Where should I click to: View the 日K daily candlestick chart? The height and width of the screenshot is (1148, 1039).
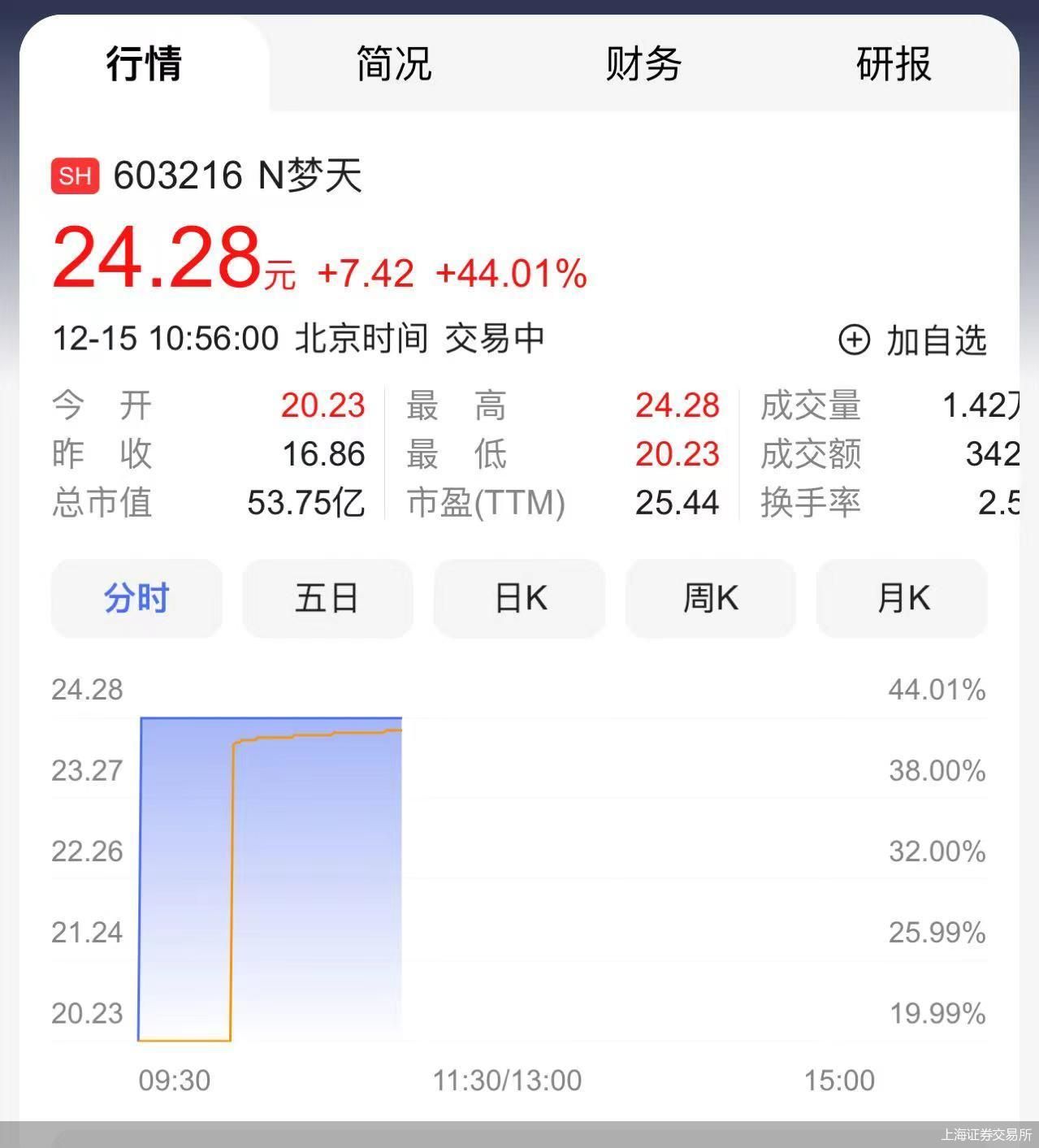click(x=519, y=599)
